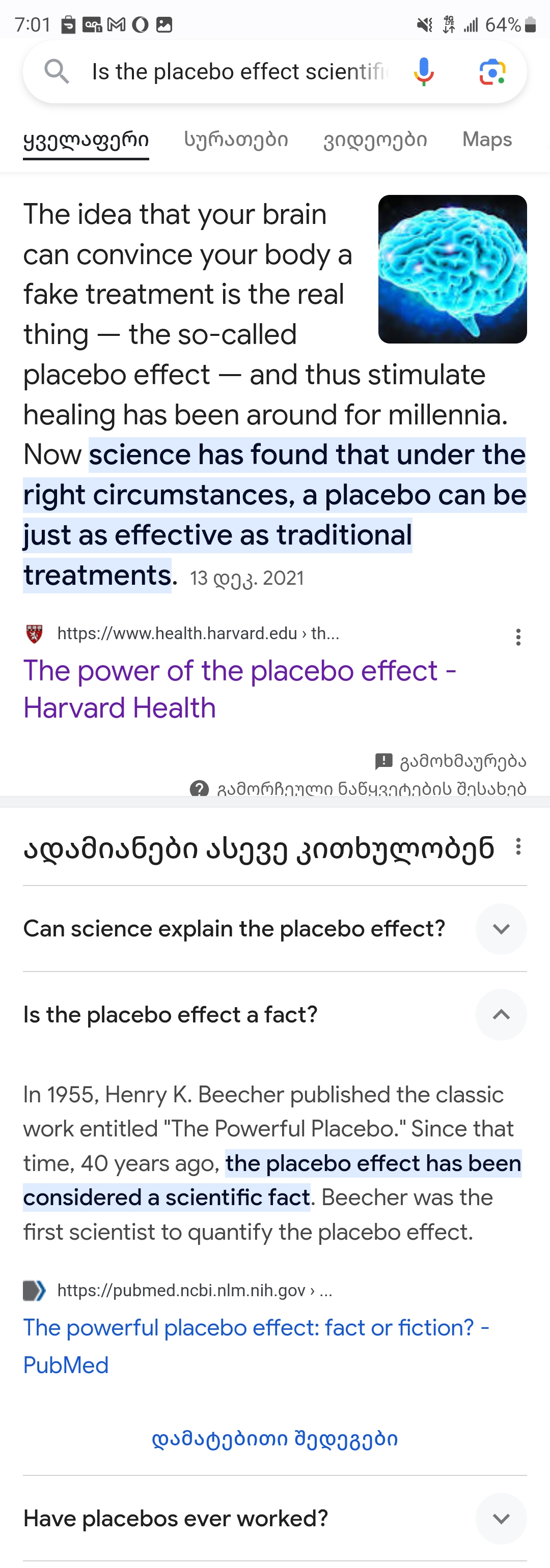
Task: Switch to the სურათები tab
Action: (236, 139)
